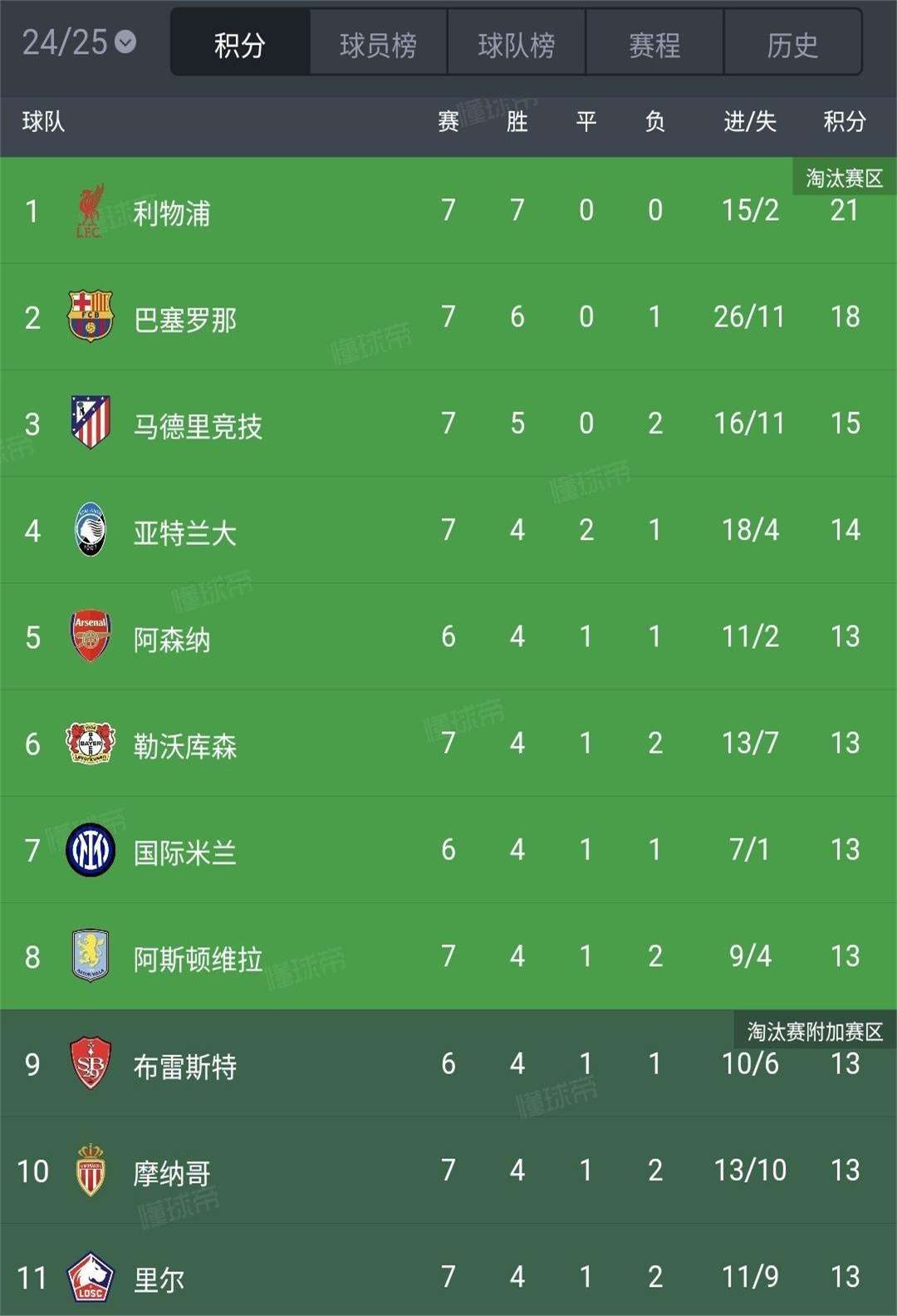Click the Leverkusen club crest

point(90,743)
